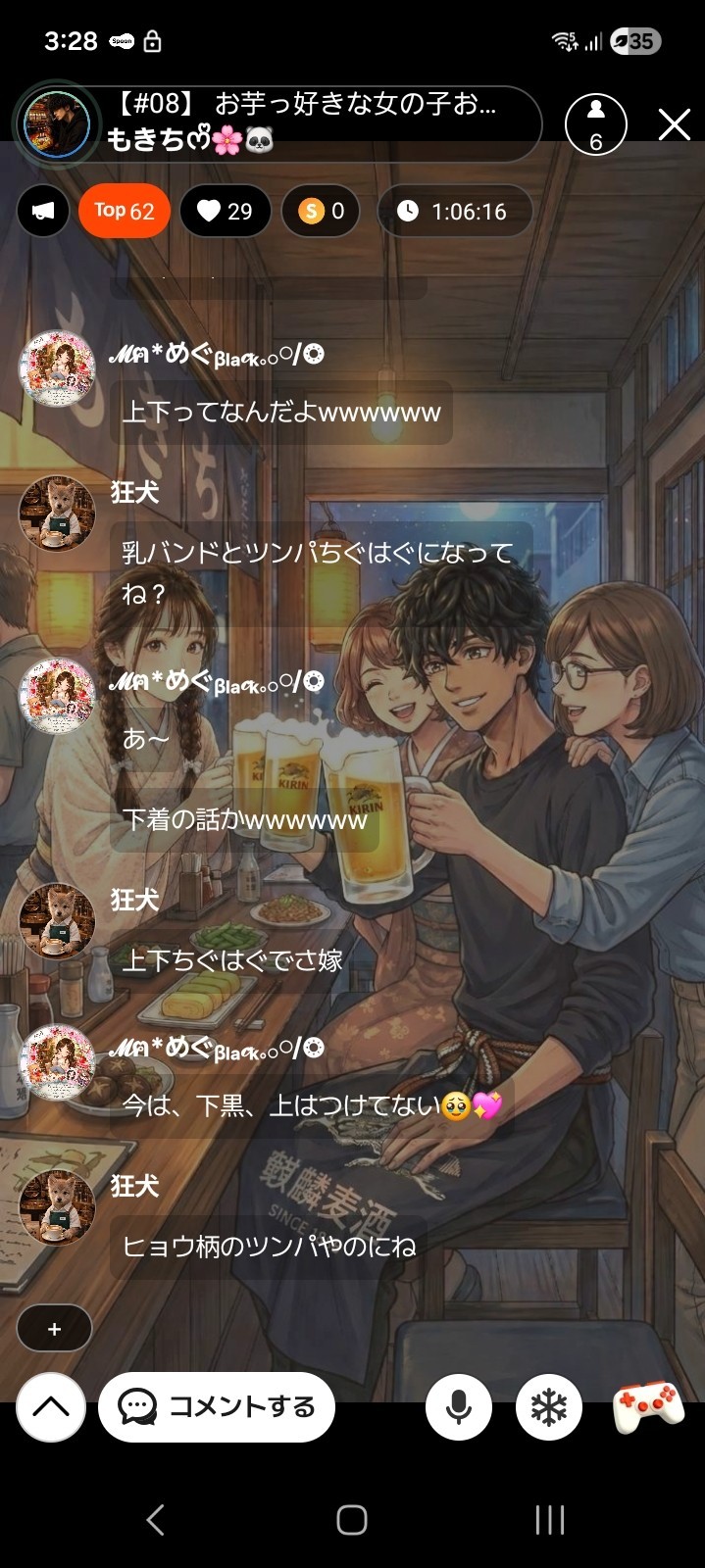This screenshot has width=705, height=1568.
Task: Open the game controller icon
Action: pyautogui.click(x=648, y=1407)
